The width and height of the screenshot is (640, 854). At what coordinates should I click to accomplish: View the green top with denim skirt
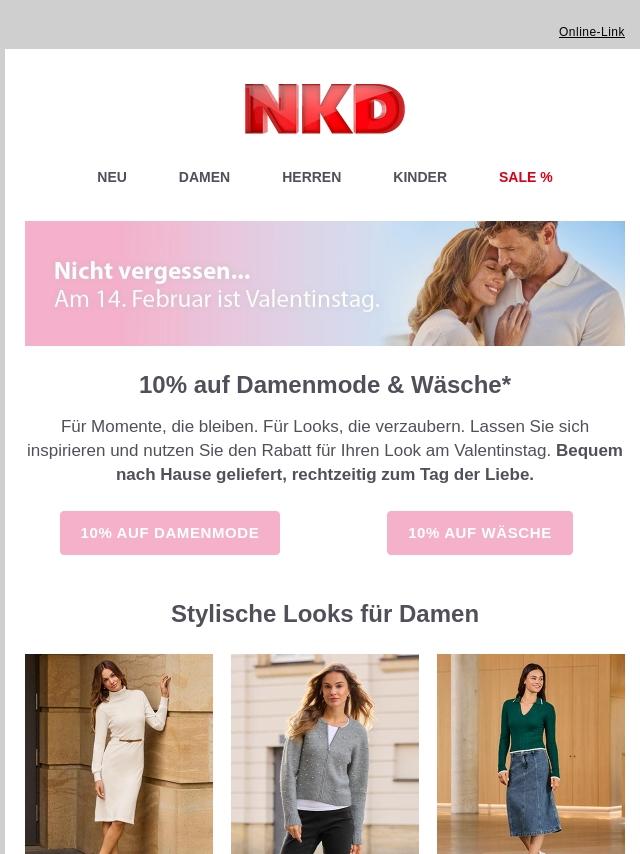[x=530, y=752]
